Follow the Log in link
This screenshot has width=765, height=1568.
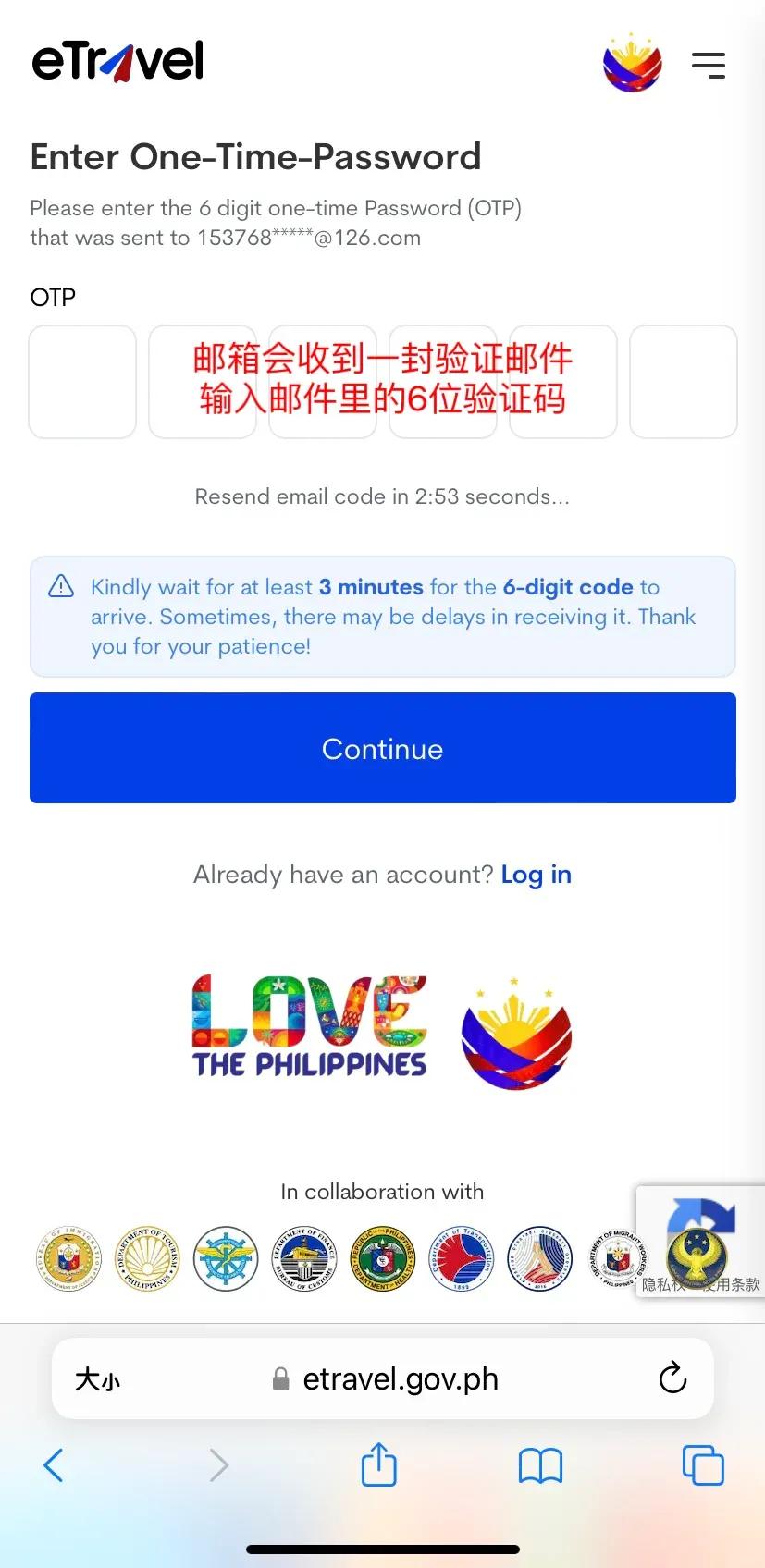pyautogui.click(x=537, y=875)
